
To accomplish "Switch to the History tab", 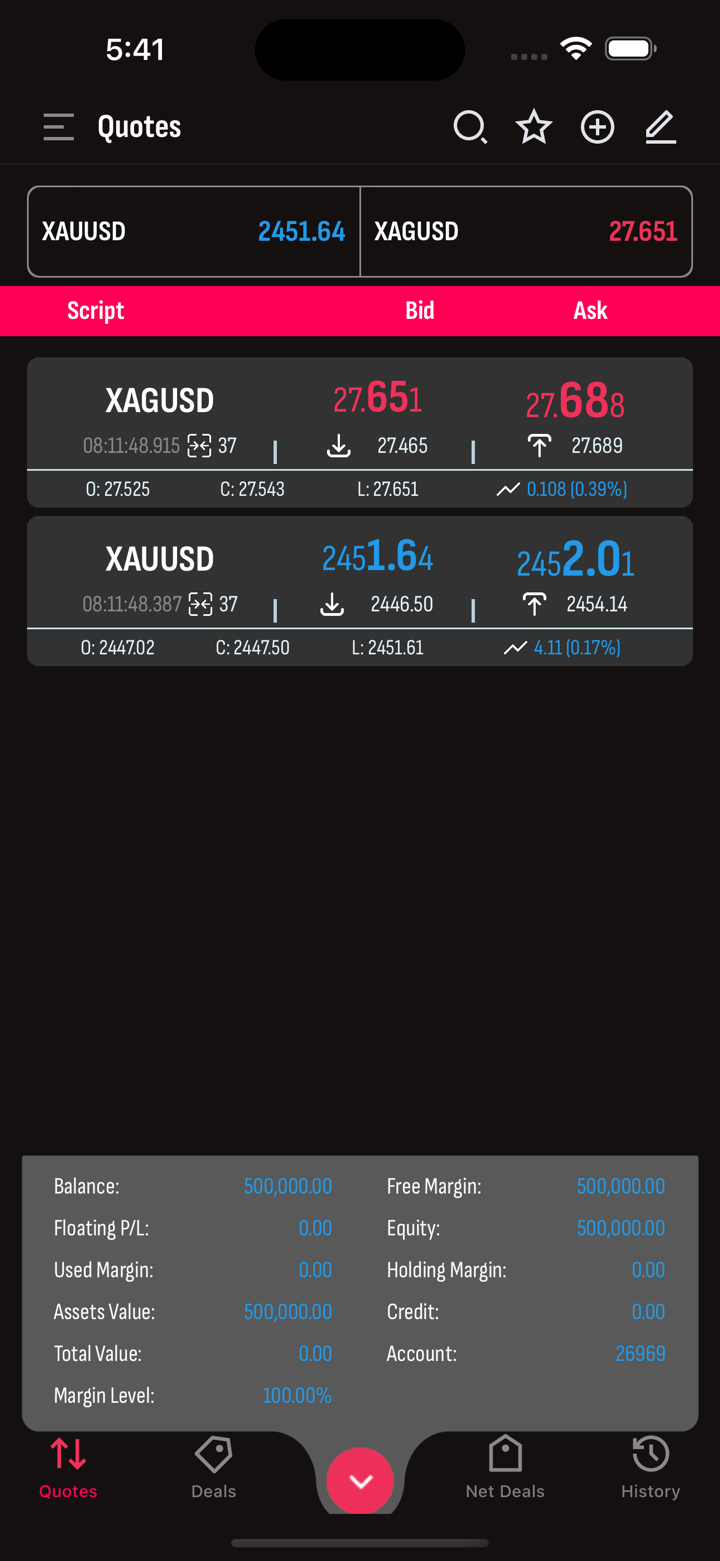I will click(650, 1468).
